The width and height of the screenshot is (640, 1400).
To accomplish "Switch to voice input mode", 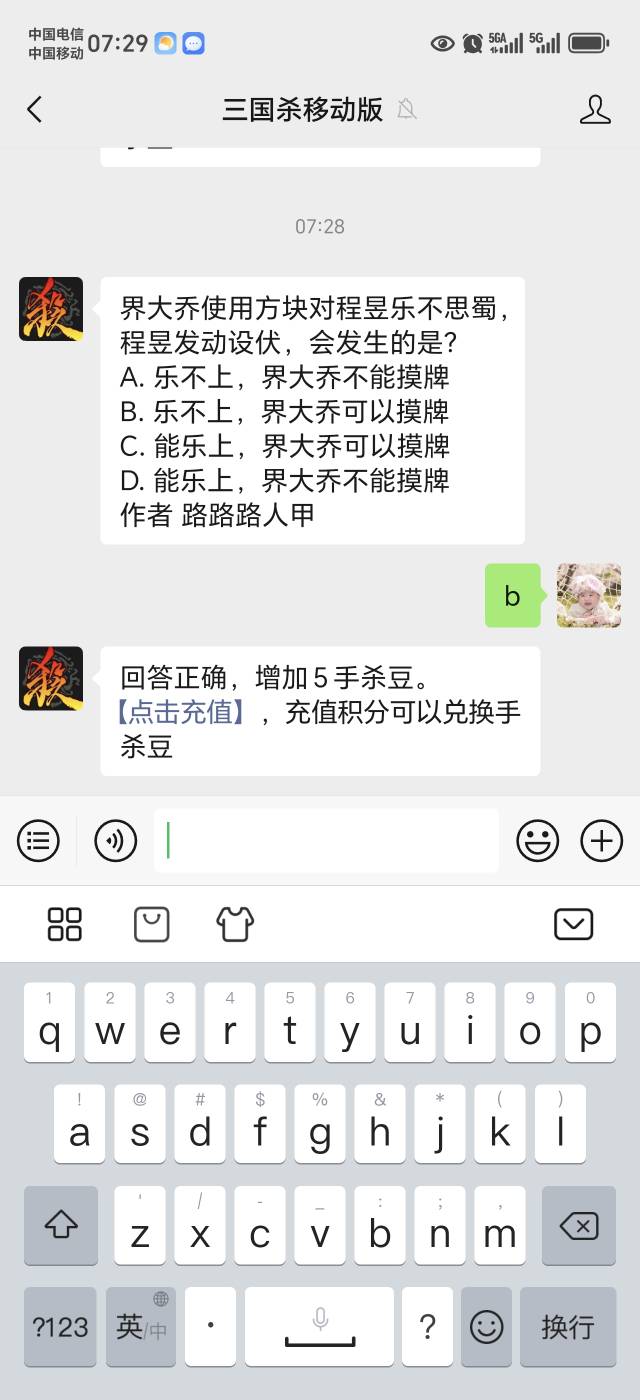I will tap(115, 841).
